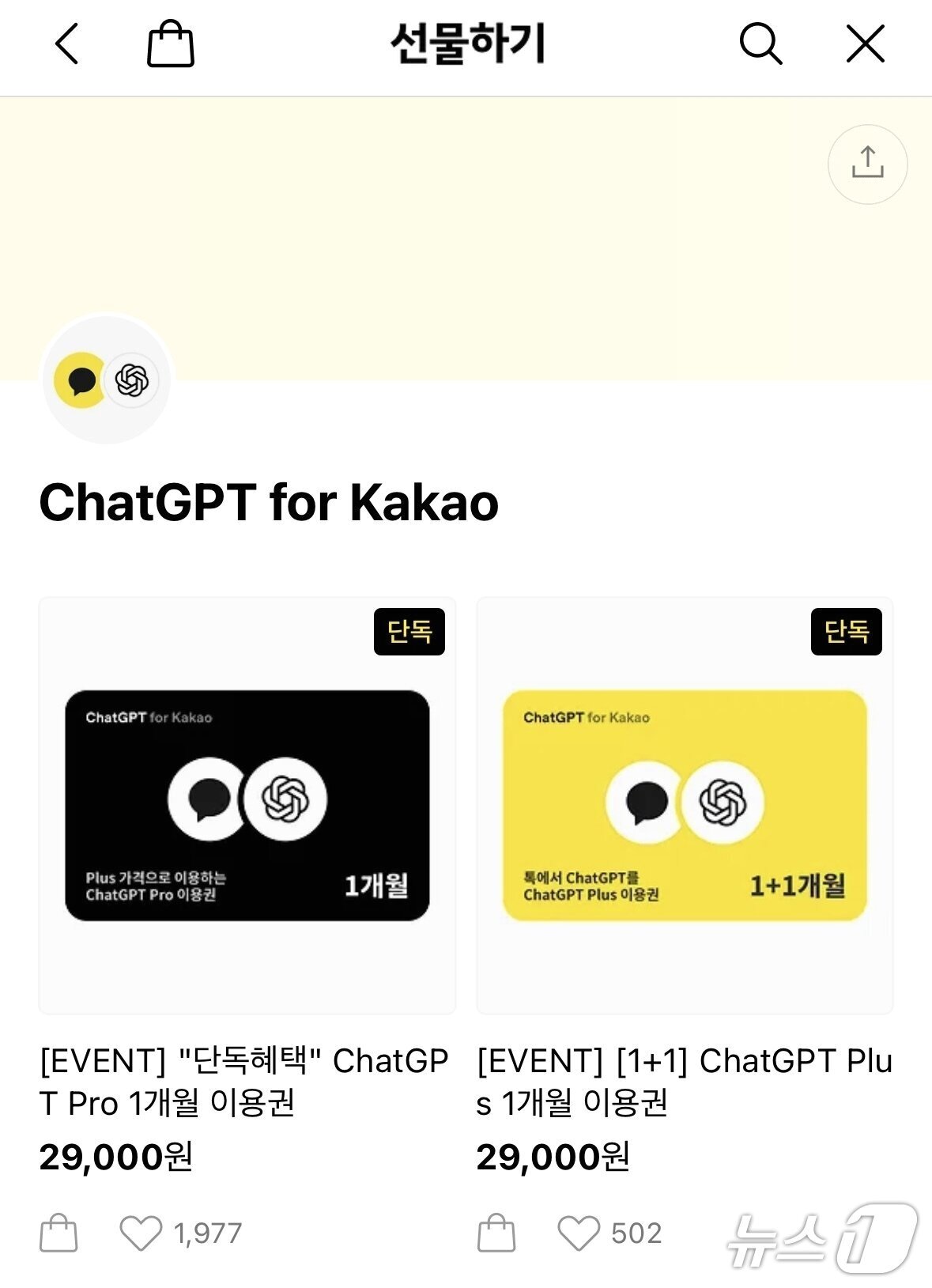
Task: Add ChatGPT Pro 이용권 to the bag
Action: (58, 1233)
